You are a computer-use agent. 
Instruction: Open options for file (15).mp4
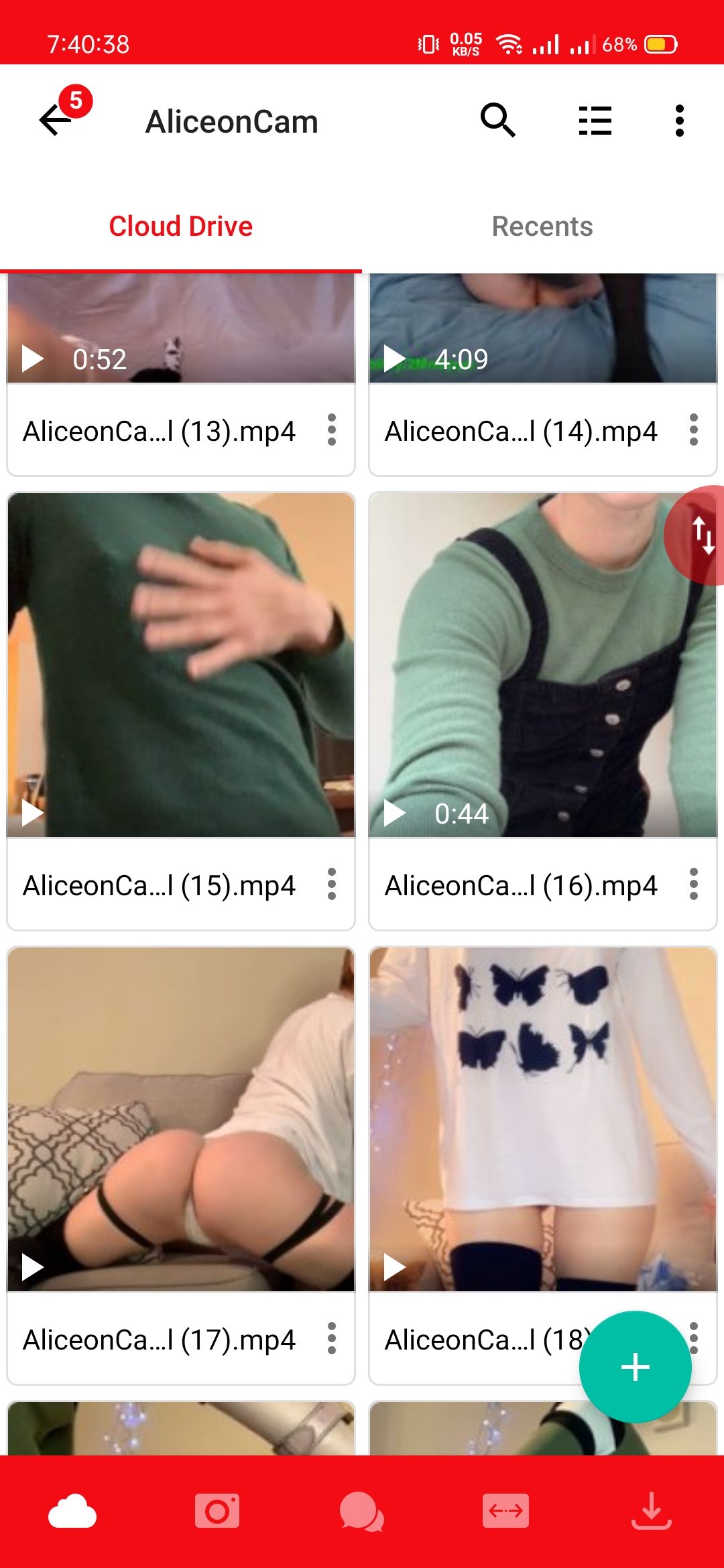[x=331, y=885]
